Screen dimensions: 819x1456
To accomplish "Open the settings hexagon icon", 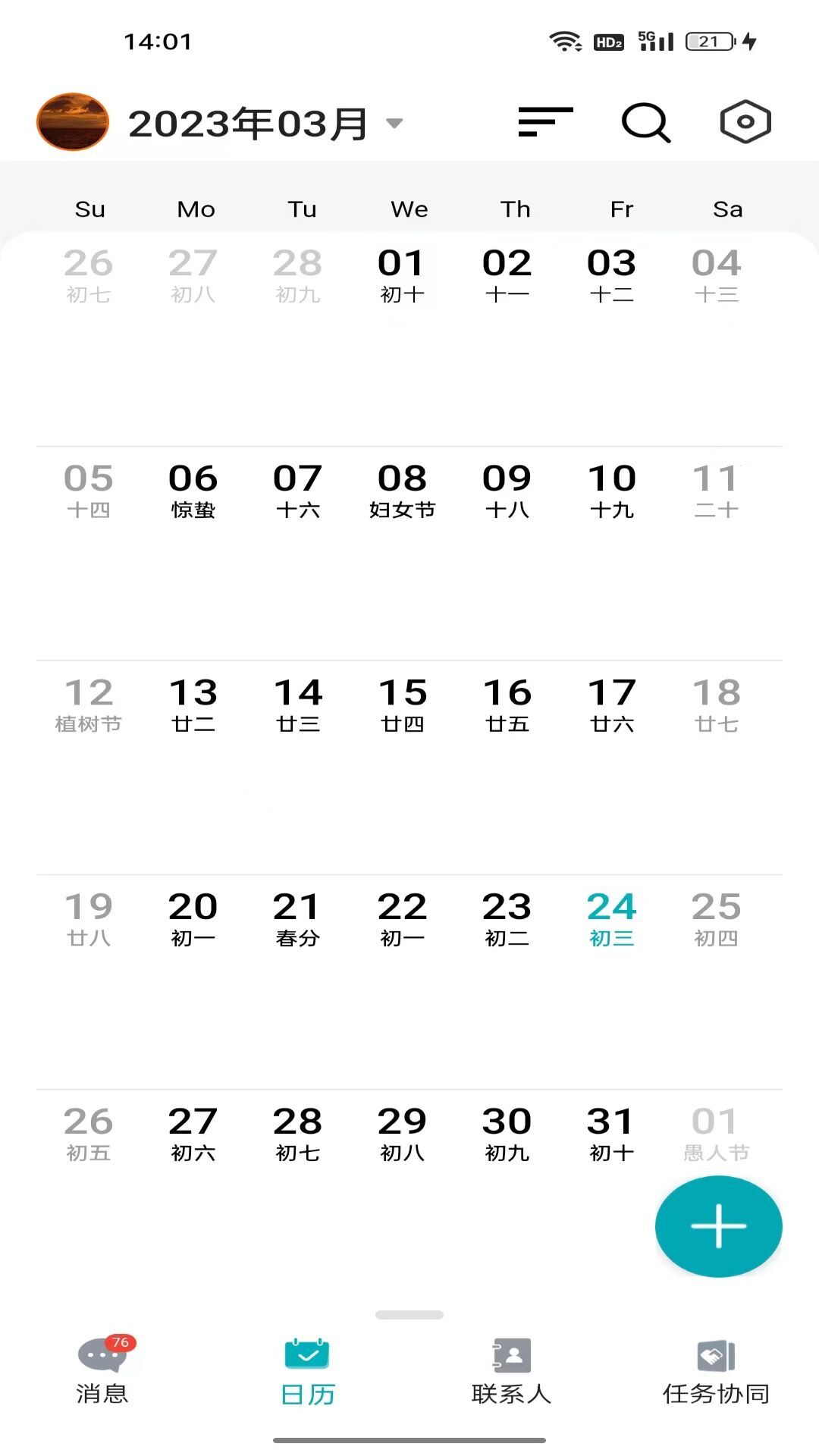I will click(x=745, y=122).
